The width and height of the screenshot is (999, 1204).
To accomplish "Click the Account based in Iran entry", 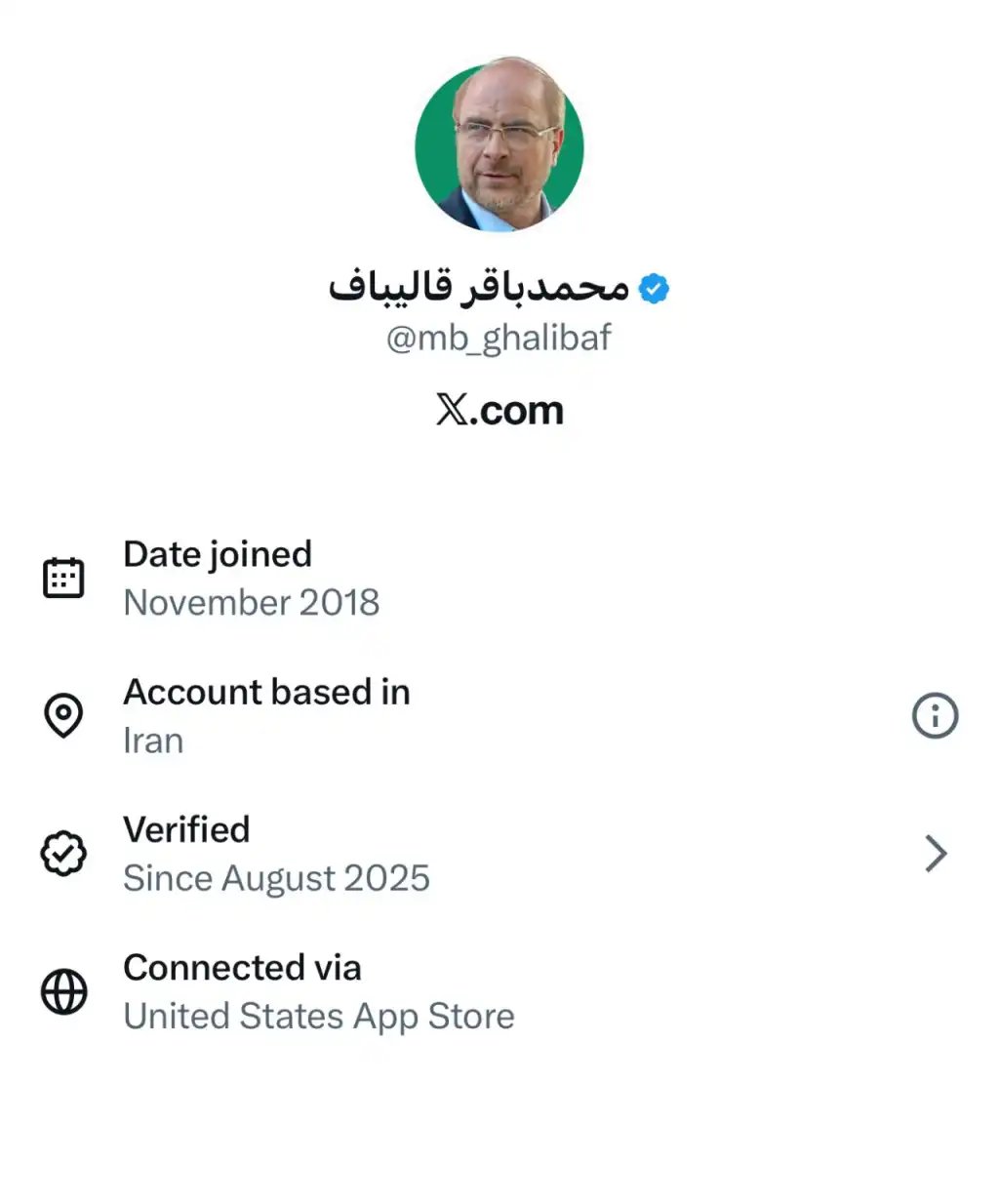I will tap(266, 715).
